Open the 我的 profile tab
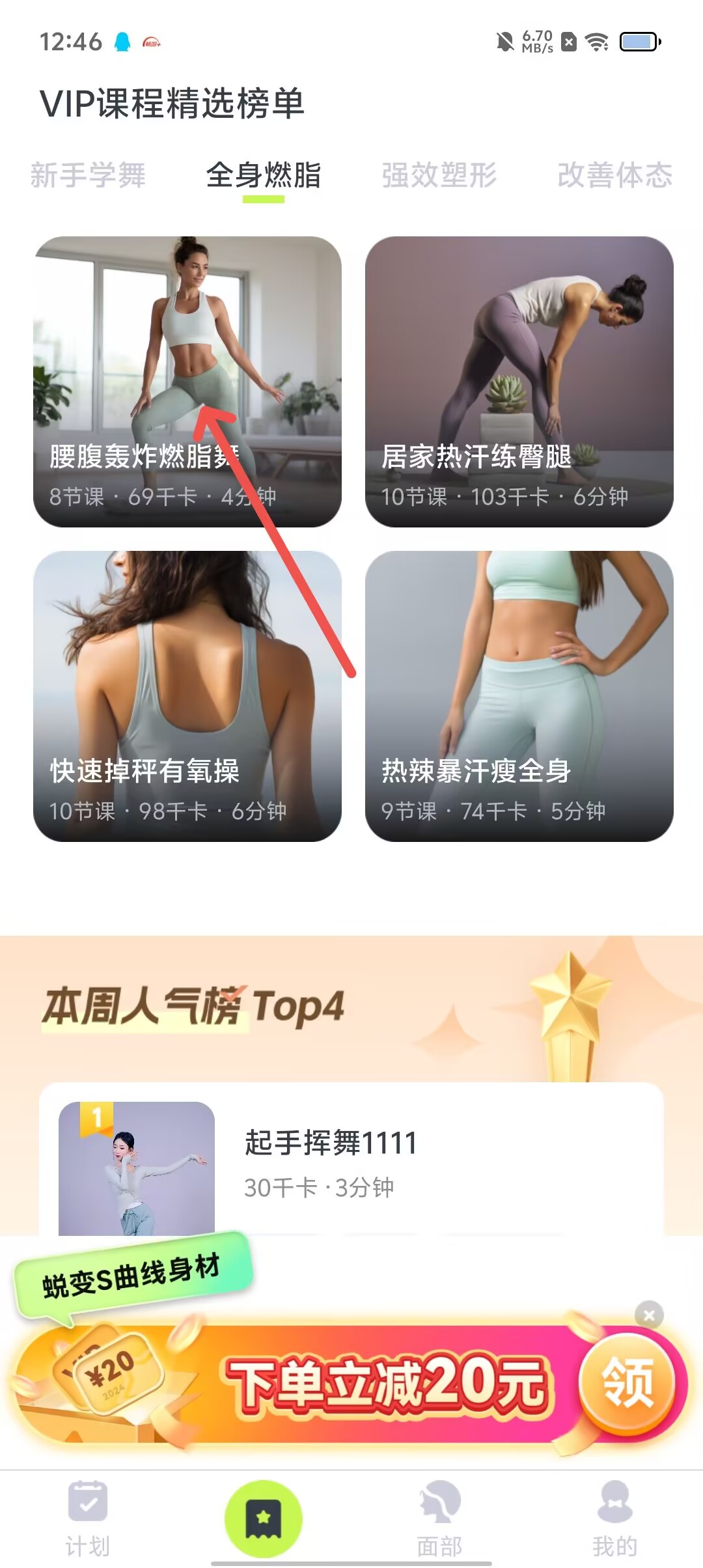 614,1519
